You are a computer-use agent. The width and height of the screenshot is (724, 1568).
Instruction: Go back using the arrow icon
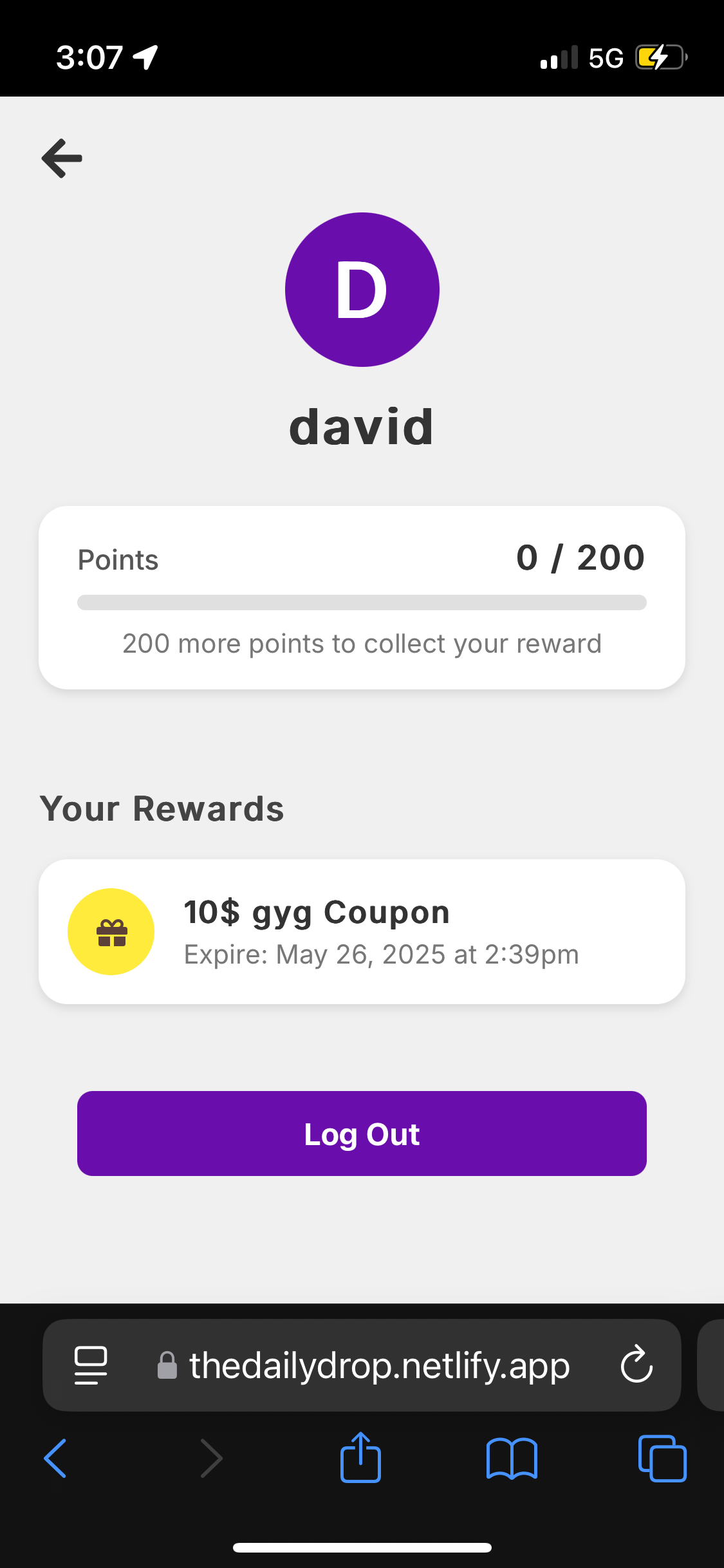pos(62,158)
